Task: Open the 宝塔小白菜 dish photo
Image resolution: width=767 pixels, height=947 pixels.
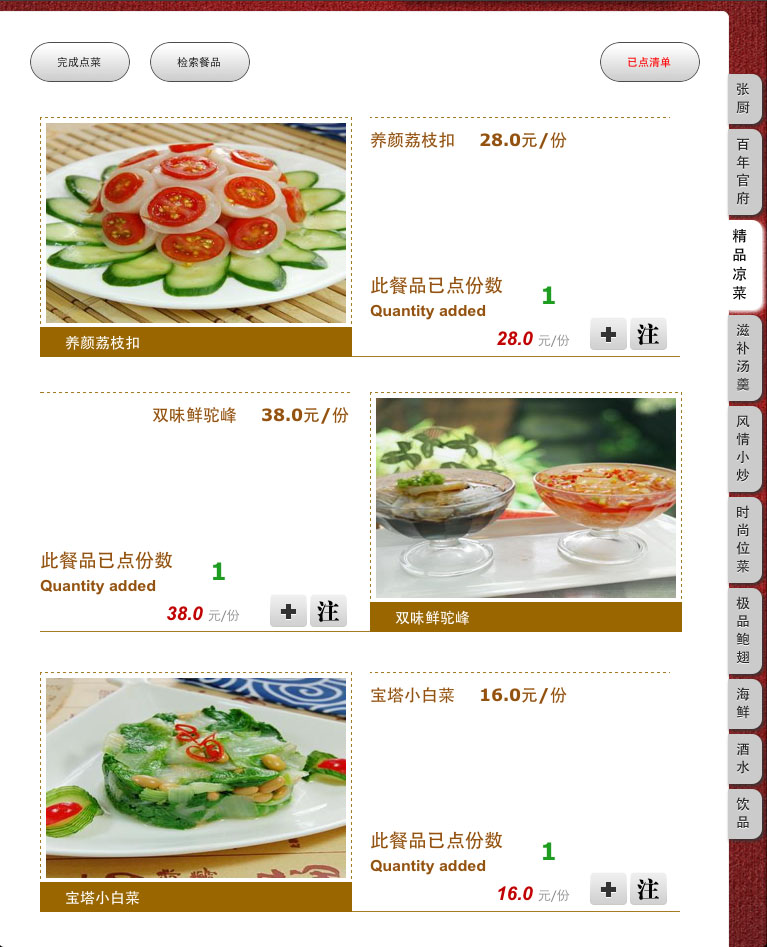Action: 196,778
